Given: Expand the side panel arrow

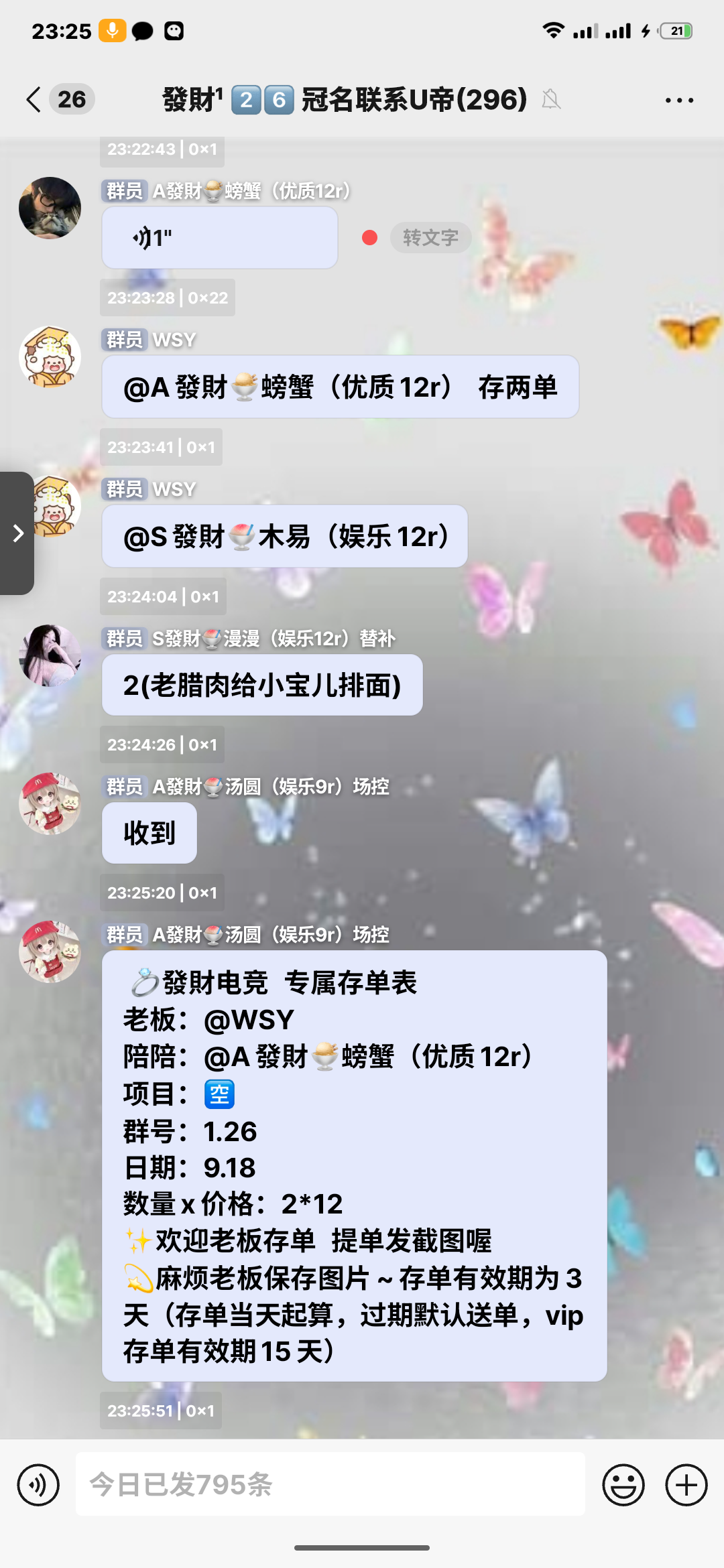Looking at the screenshot, I should click(x=17, y=533).
